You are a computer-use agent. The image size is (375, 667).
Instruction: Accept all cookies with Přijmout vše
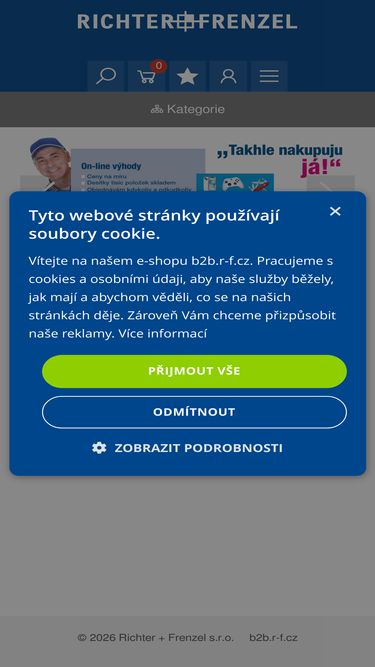tap(194, 371)
